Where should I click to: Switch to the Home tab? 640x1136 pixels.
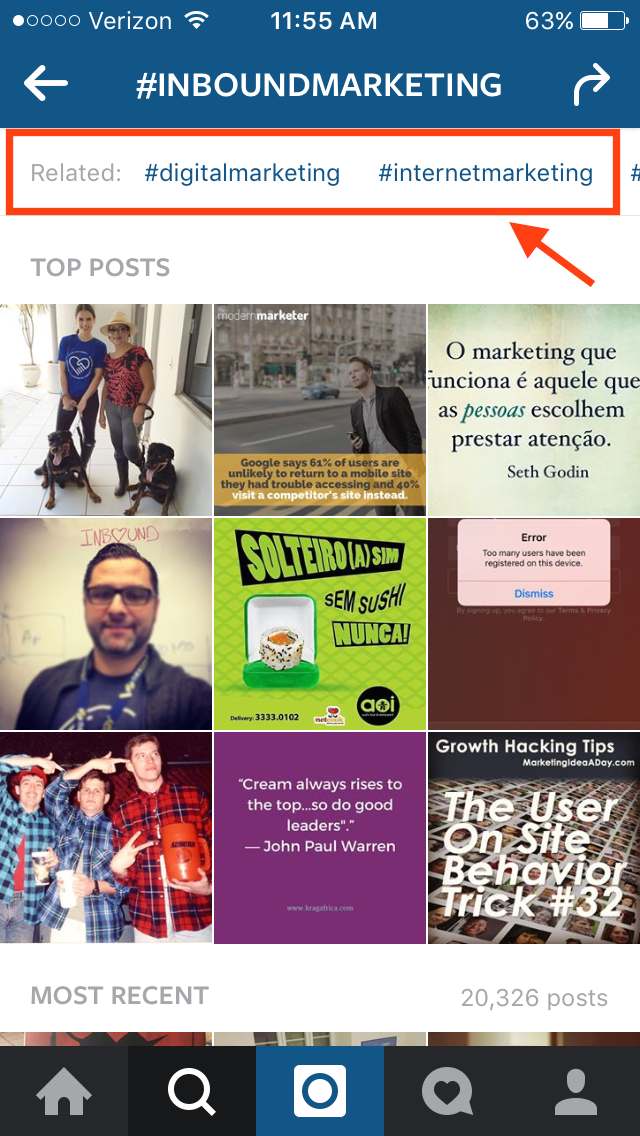pos(64,1091)
